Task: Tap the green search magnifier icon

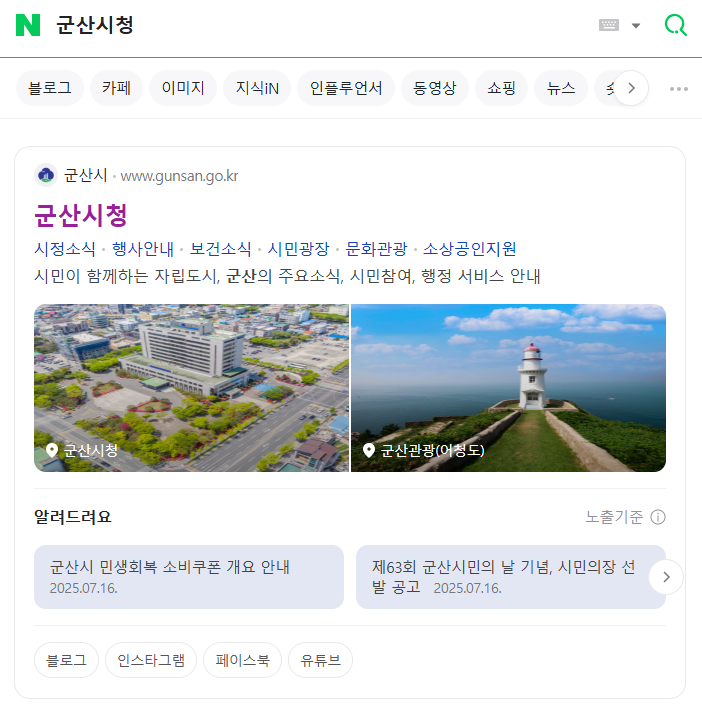Action: coord(676,25)
